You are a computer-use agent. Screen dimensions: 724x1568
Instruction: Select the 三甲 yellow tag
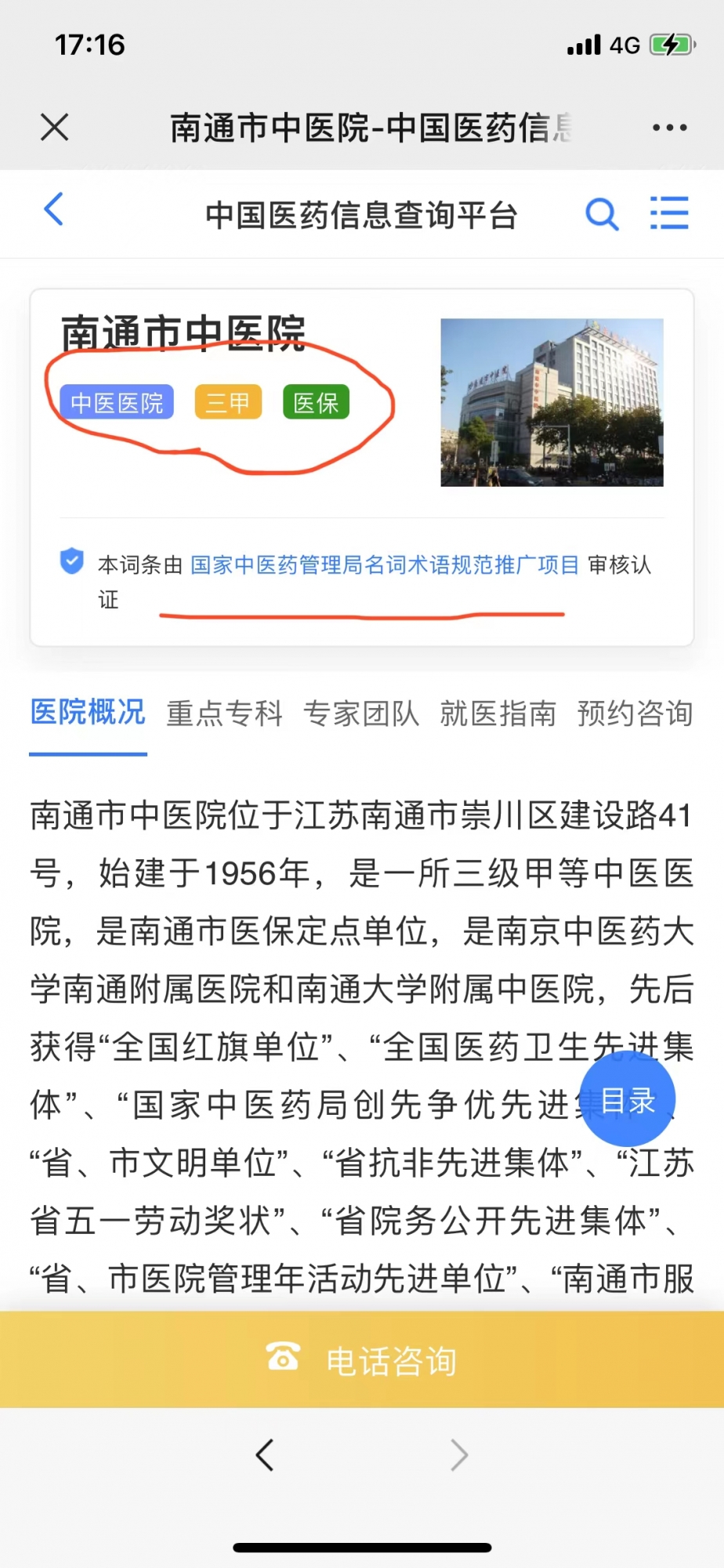[x=227, y=402]
